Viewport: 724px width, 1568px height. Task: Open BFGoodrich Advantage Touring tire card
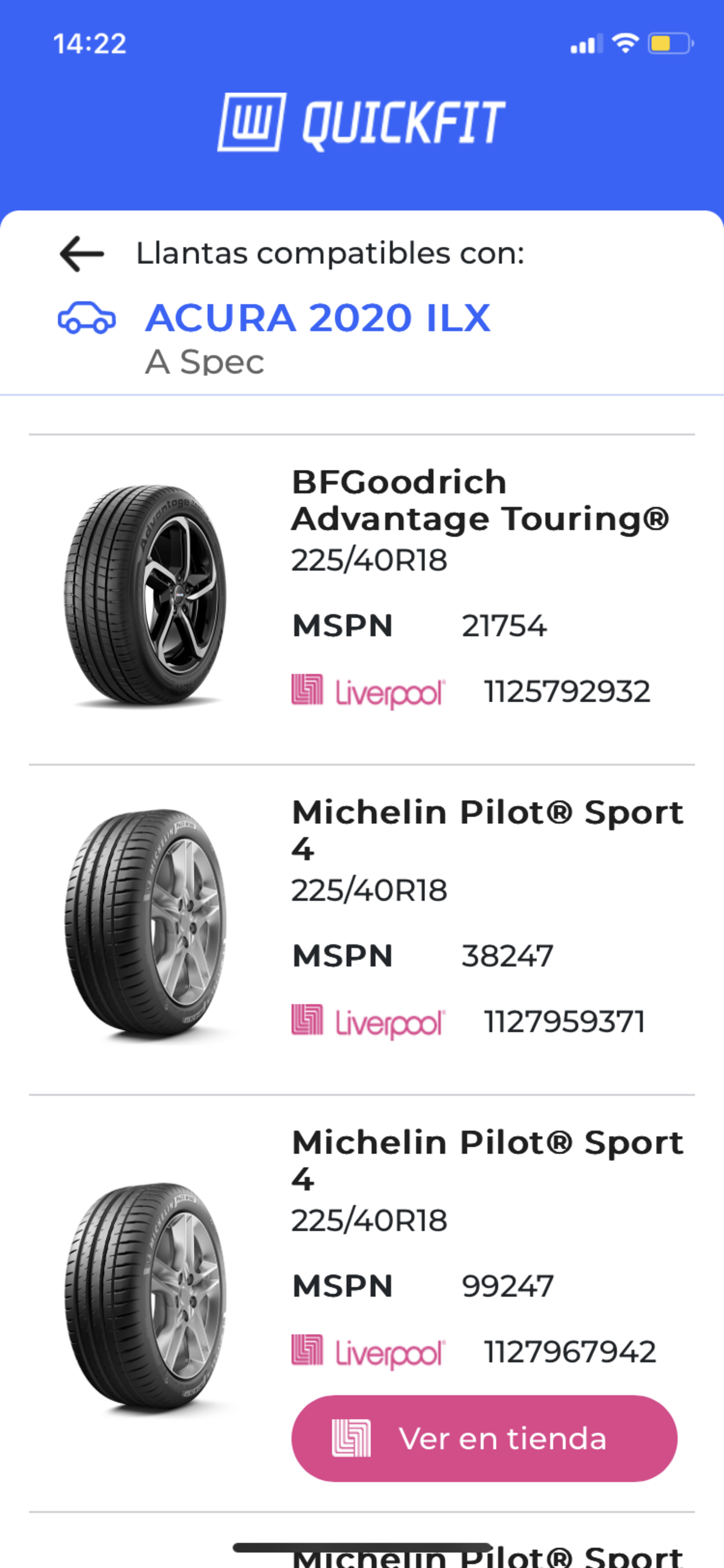coord(362,599)
